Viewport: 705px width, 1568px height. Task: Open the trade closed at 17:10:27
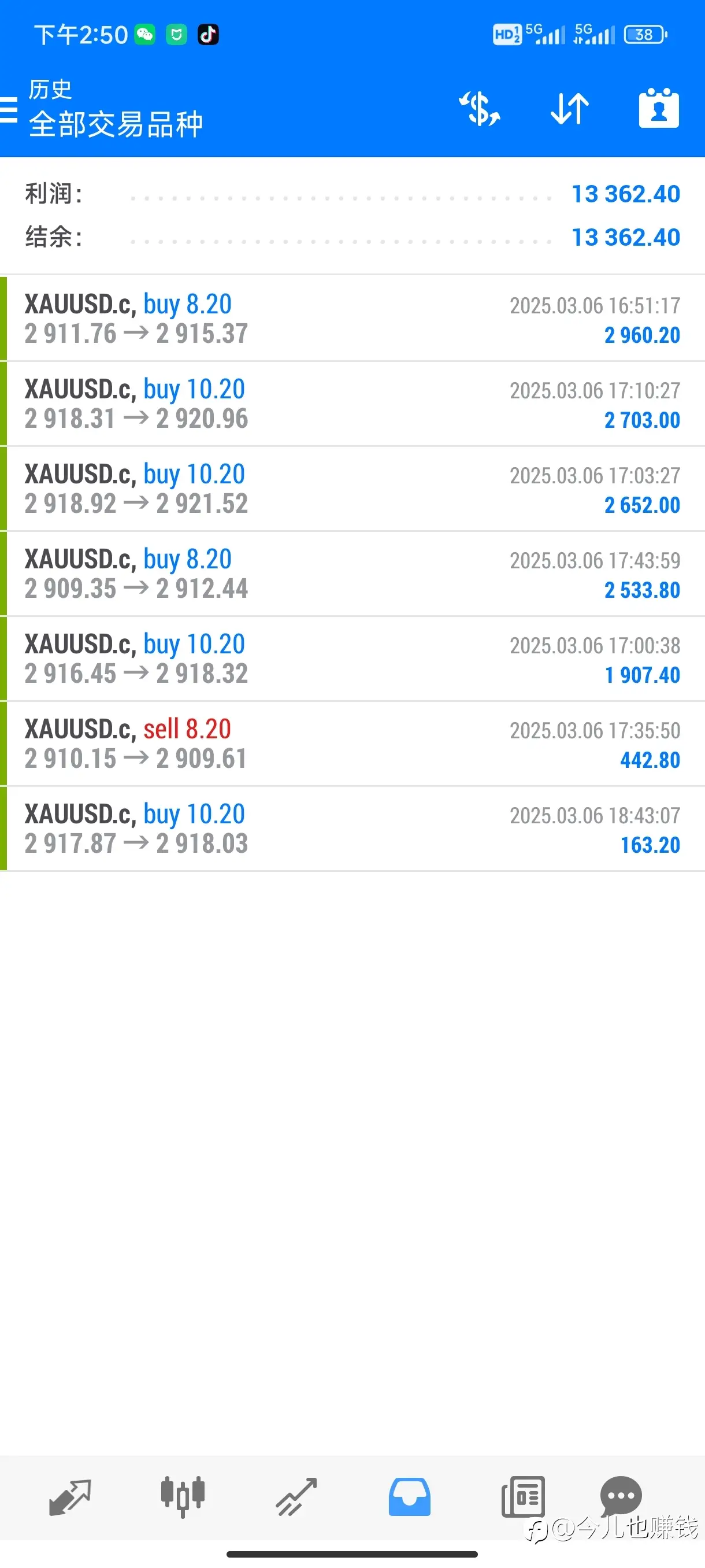352,404
